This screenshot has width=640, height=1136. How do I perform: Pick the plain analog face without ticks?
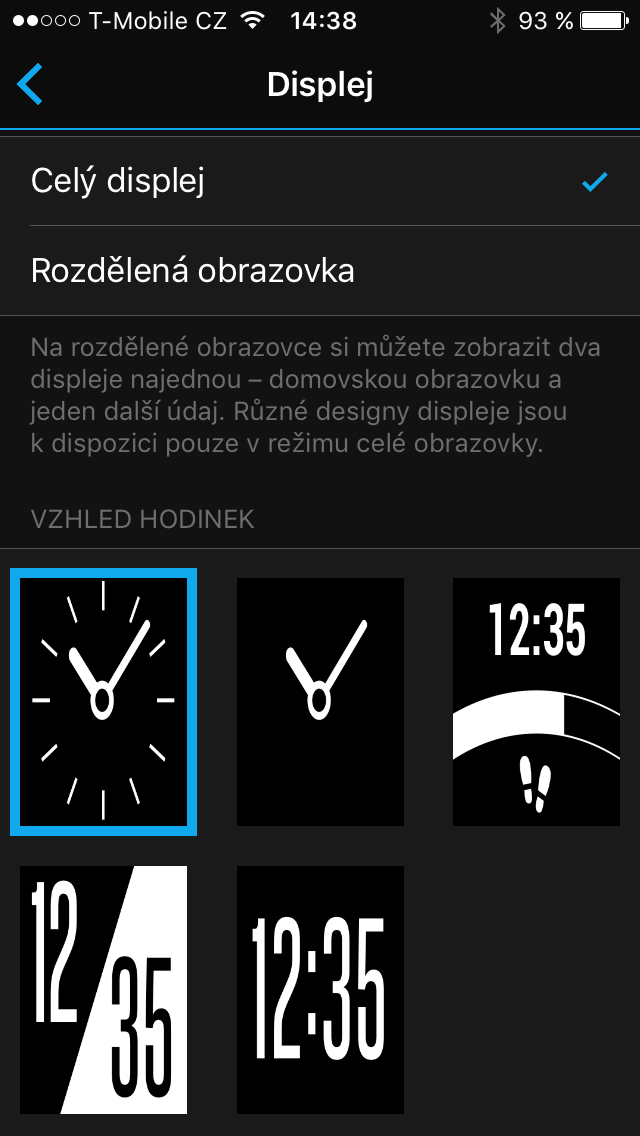(320, 701)
